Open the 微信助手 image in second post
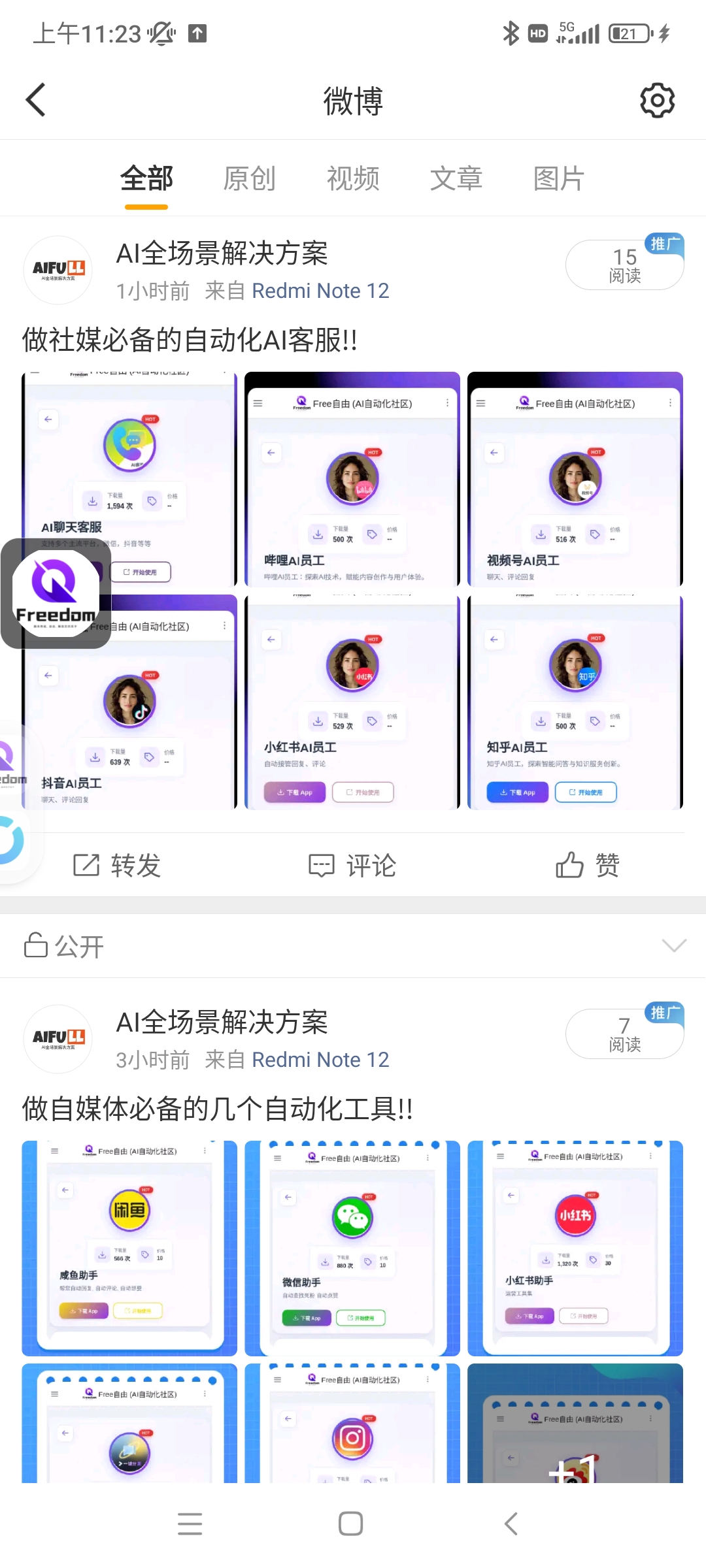The width and height of the screenshot is (706, 1568). tap(352, 1248)
